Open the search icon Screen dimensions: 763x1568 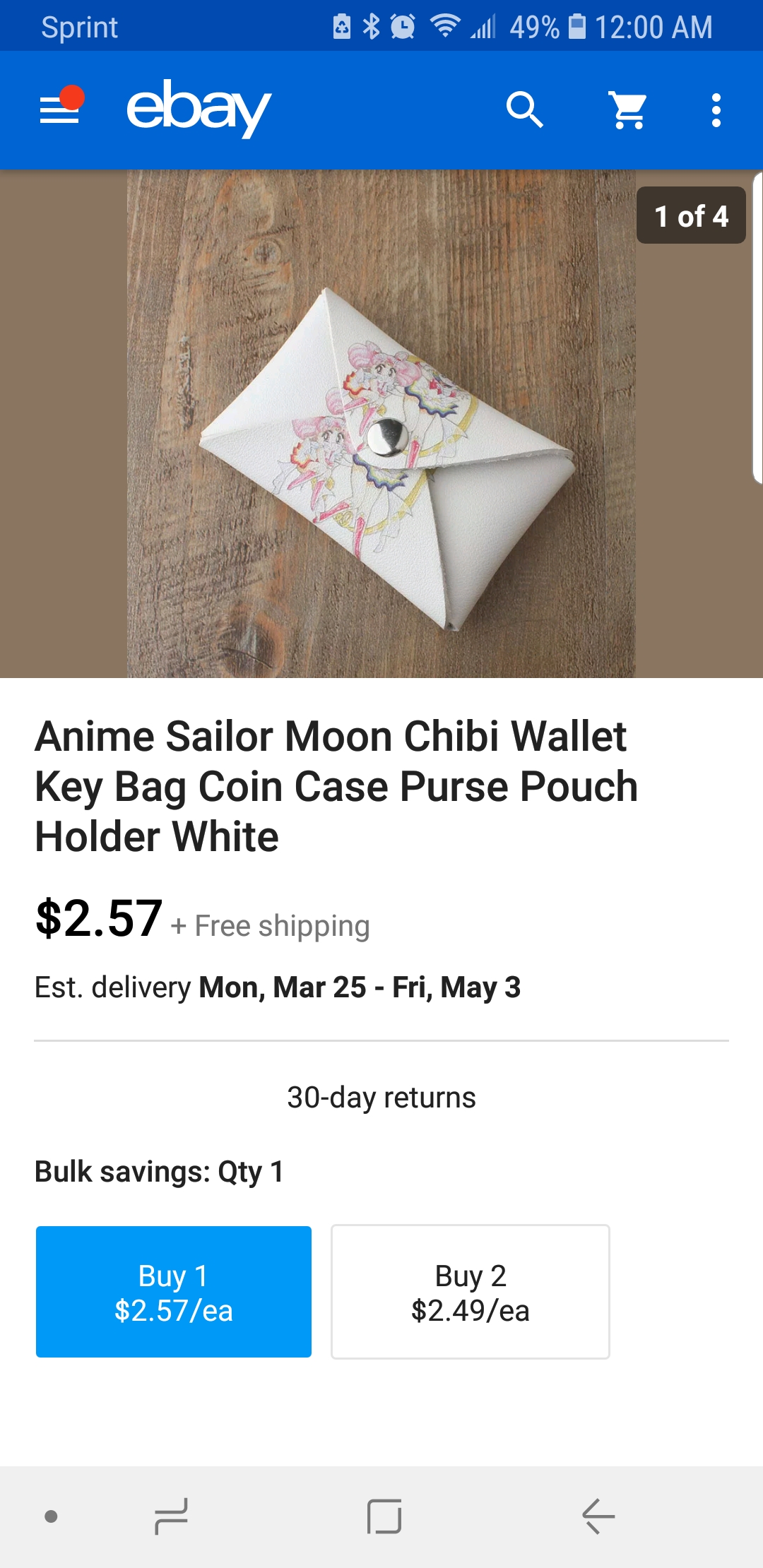525,110
